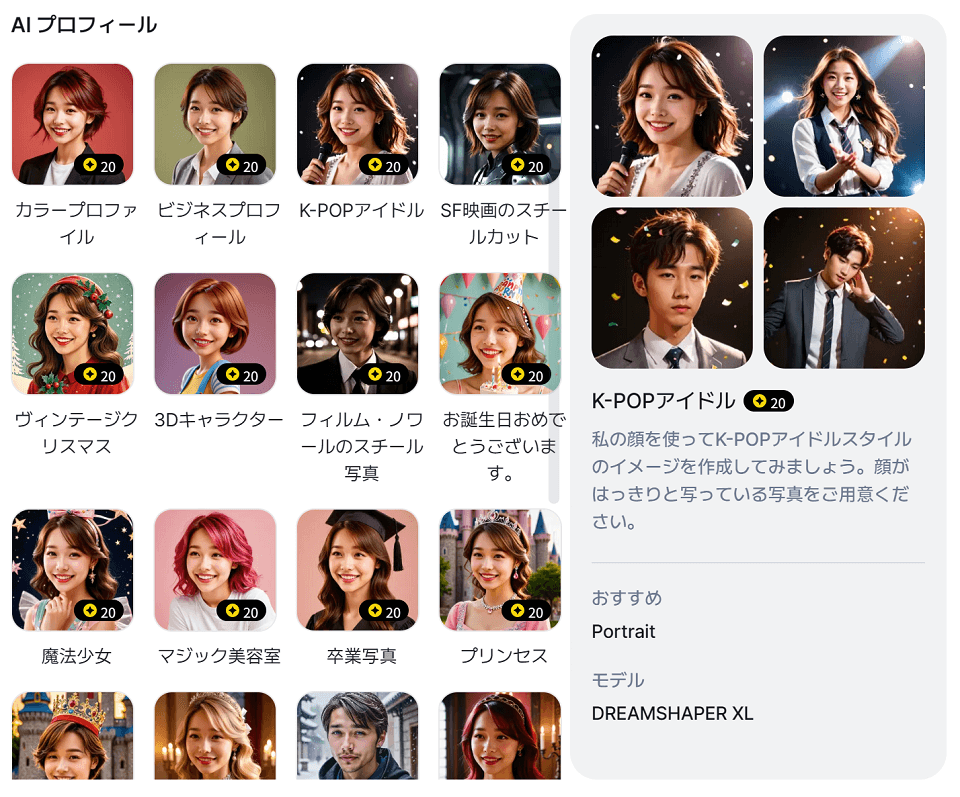Open the ビジネスプロフィール template

coord(215,125)
